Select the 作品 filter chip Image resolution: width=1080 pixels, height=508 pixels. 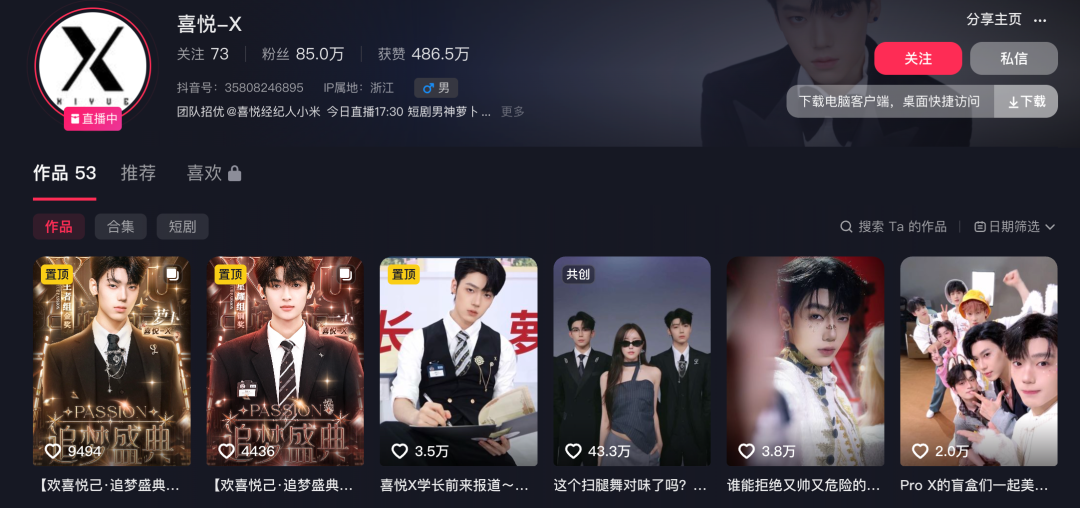point(59,227)
